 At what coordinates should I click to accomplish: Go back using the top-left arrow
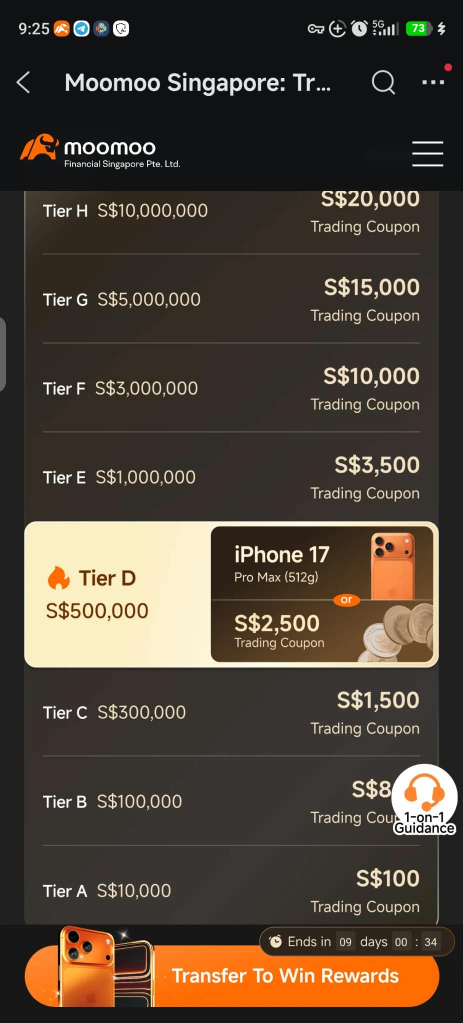[x=23, y=83]
